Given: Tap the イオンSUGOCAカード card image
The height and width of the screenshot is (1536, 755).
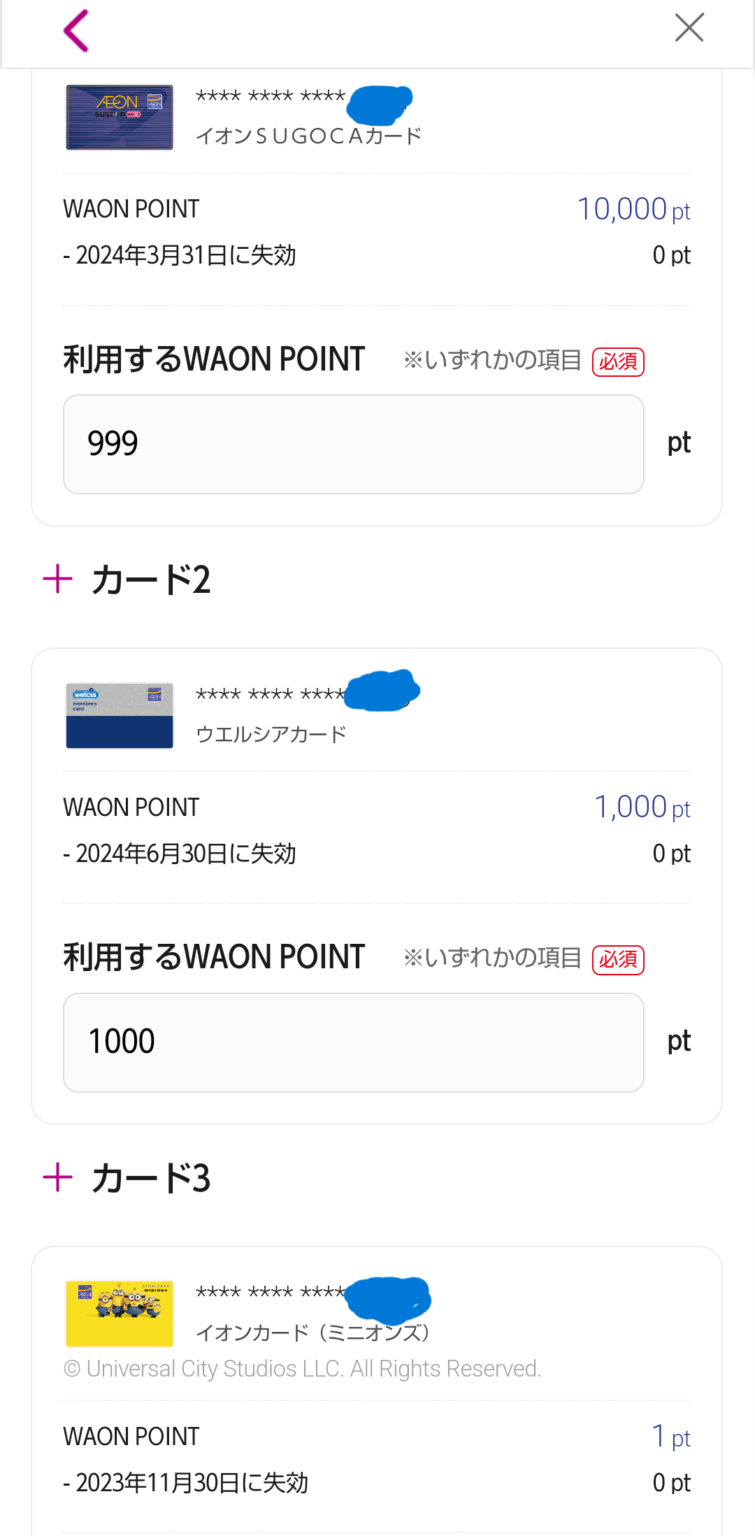Looking at the screenshot, I should [119, 117].
